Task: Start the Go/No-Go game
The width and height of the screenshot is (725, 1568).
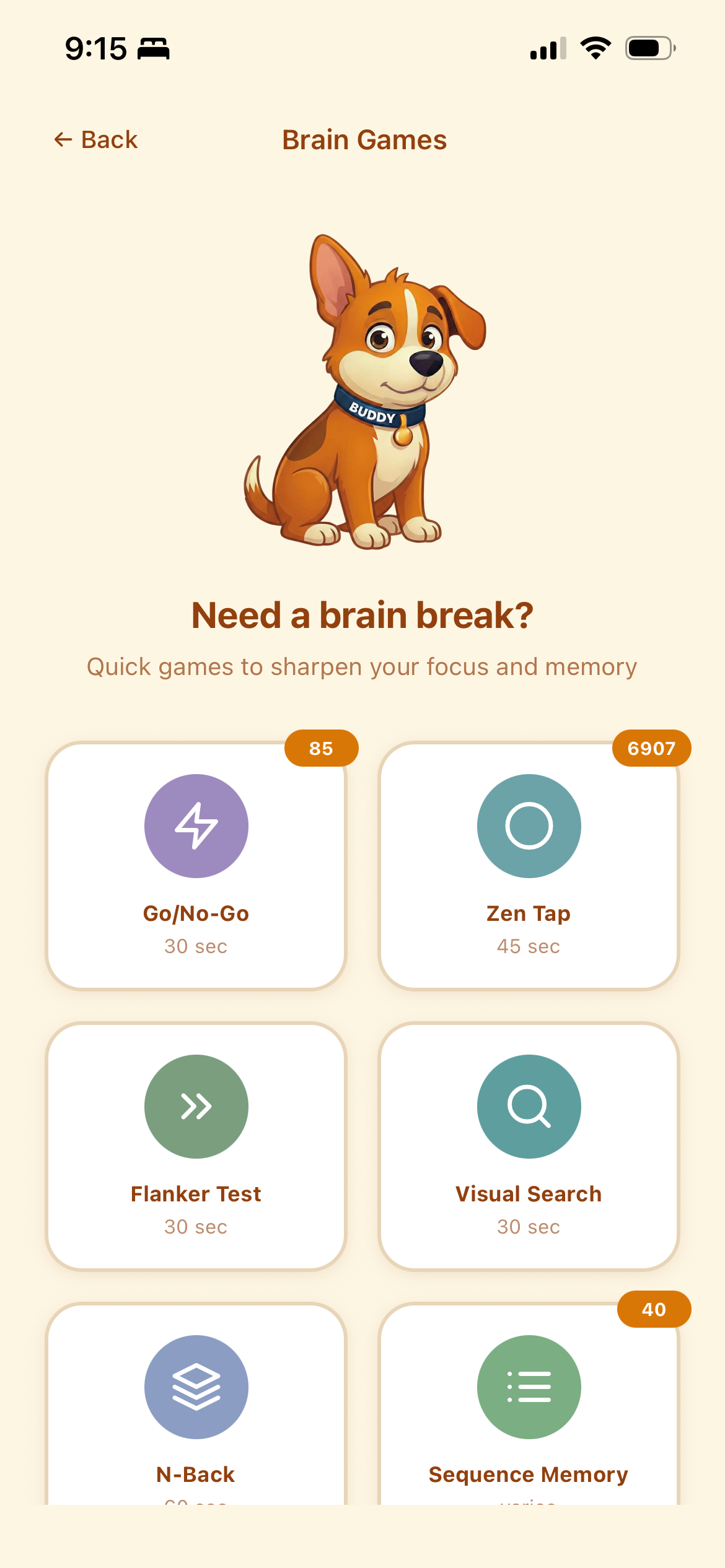Action: (196, 866)
